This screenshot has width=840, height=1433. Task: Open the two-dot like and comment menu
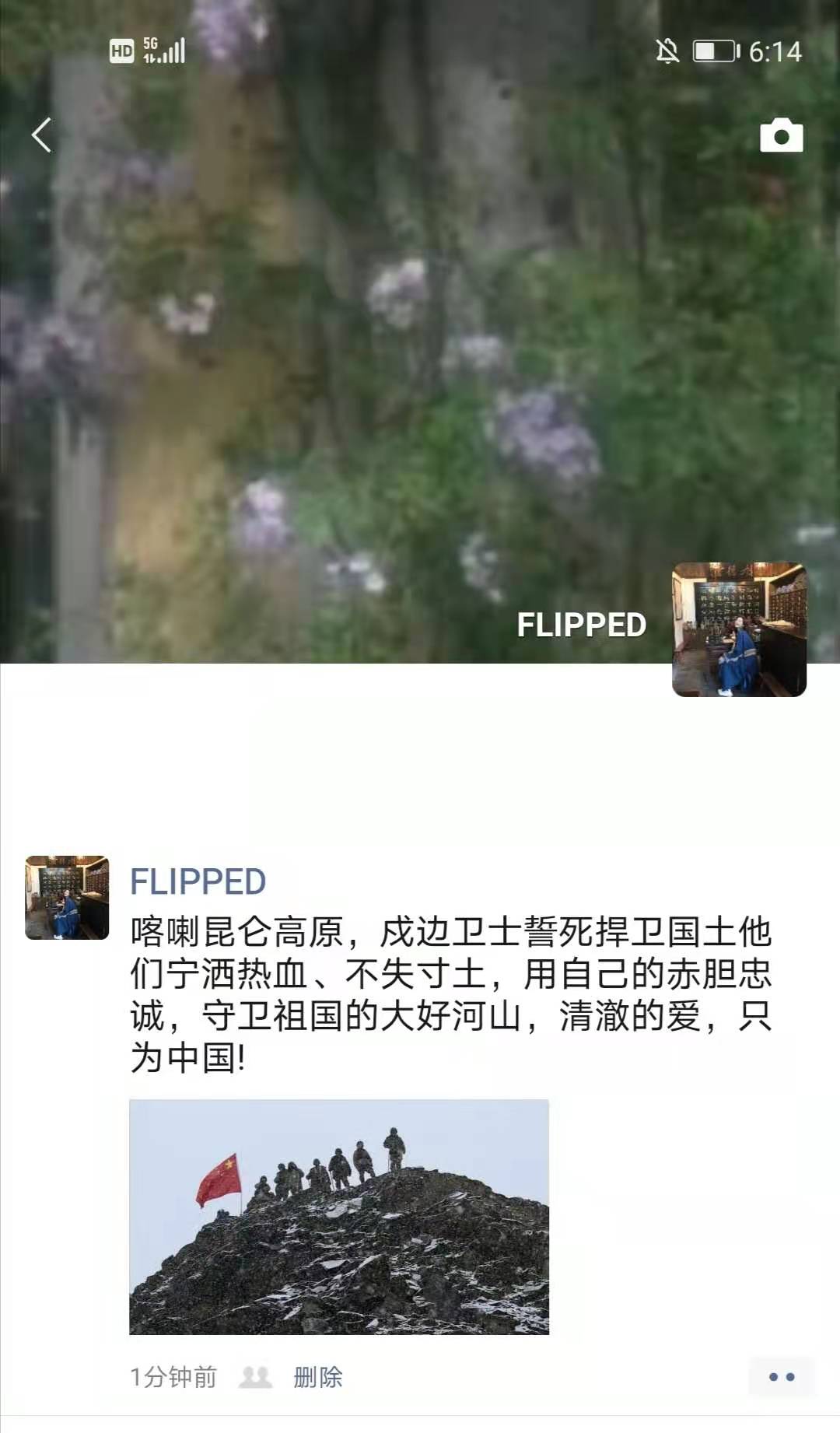[x=781, y=1376]
